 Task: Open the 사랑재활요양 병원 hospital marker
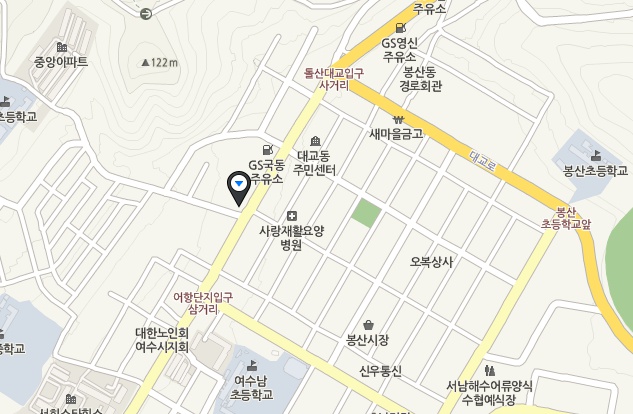click(292, 215)
